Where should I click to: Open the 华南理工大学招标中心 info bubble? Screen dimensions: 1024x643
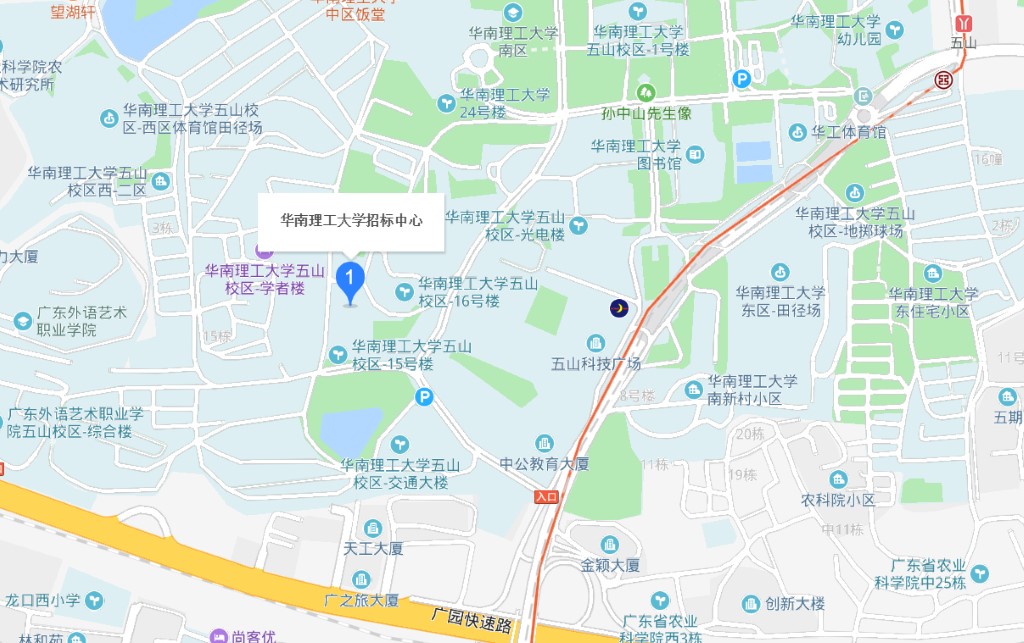(350, 220)
